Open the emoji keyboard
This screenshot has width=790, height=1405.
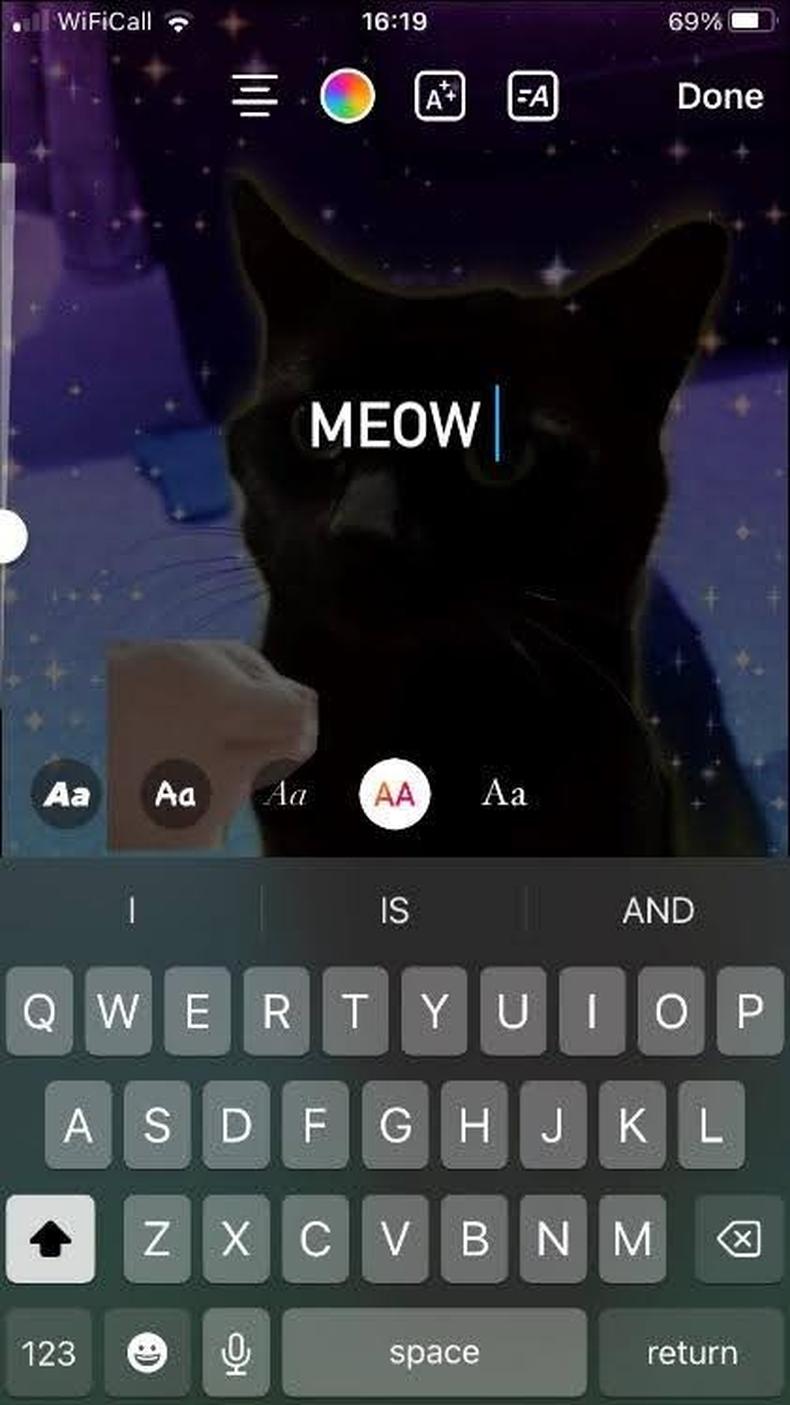148,1353
